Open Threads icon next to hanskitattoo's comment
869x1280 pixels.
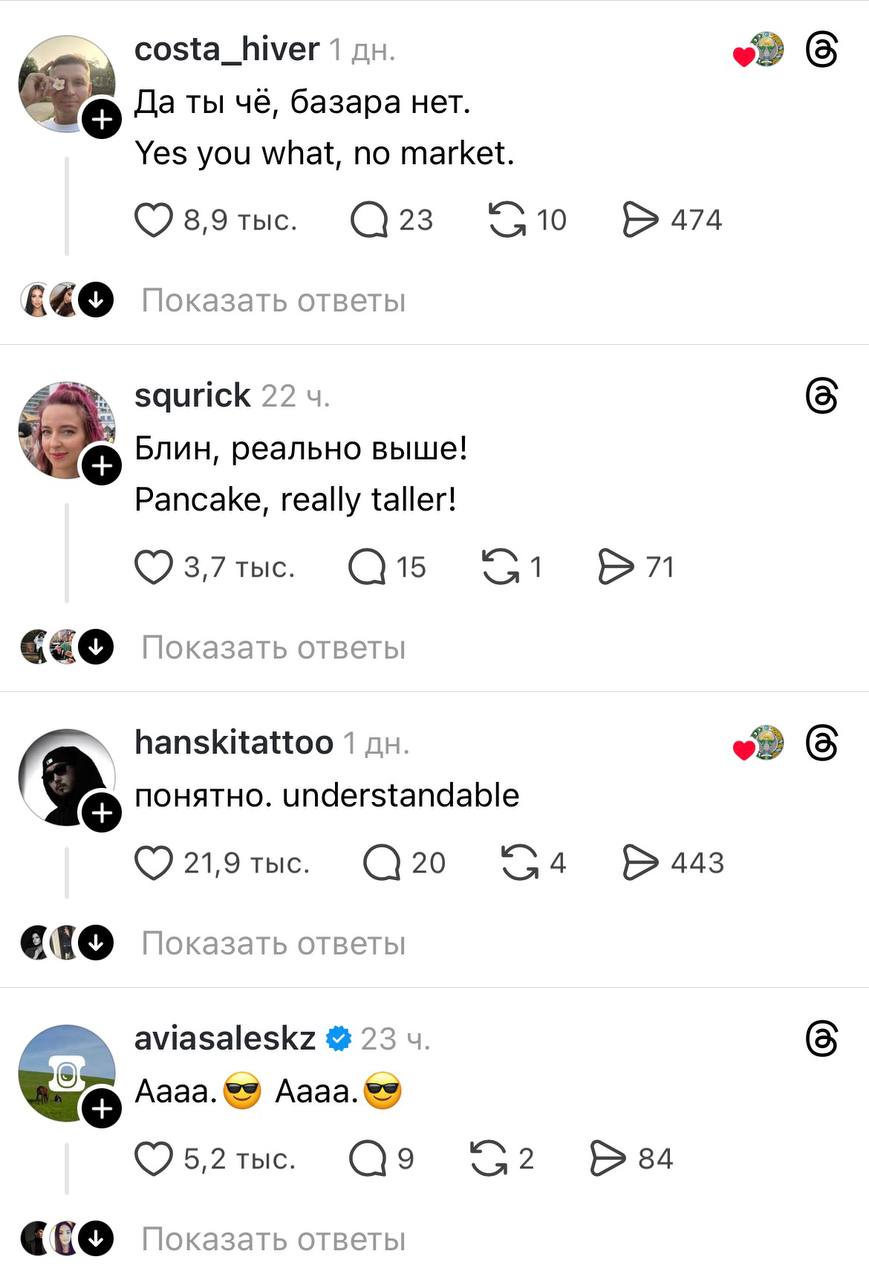(821, 744)
